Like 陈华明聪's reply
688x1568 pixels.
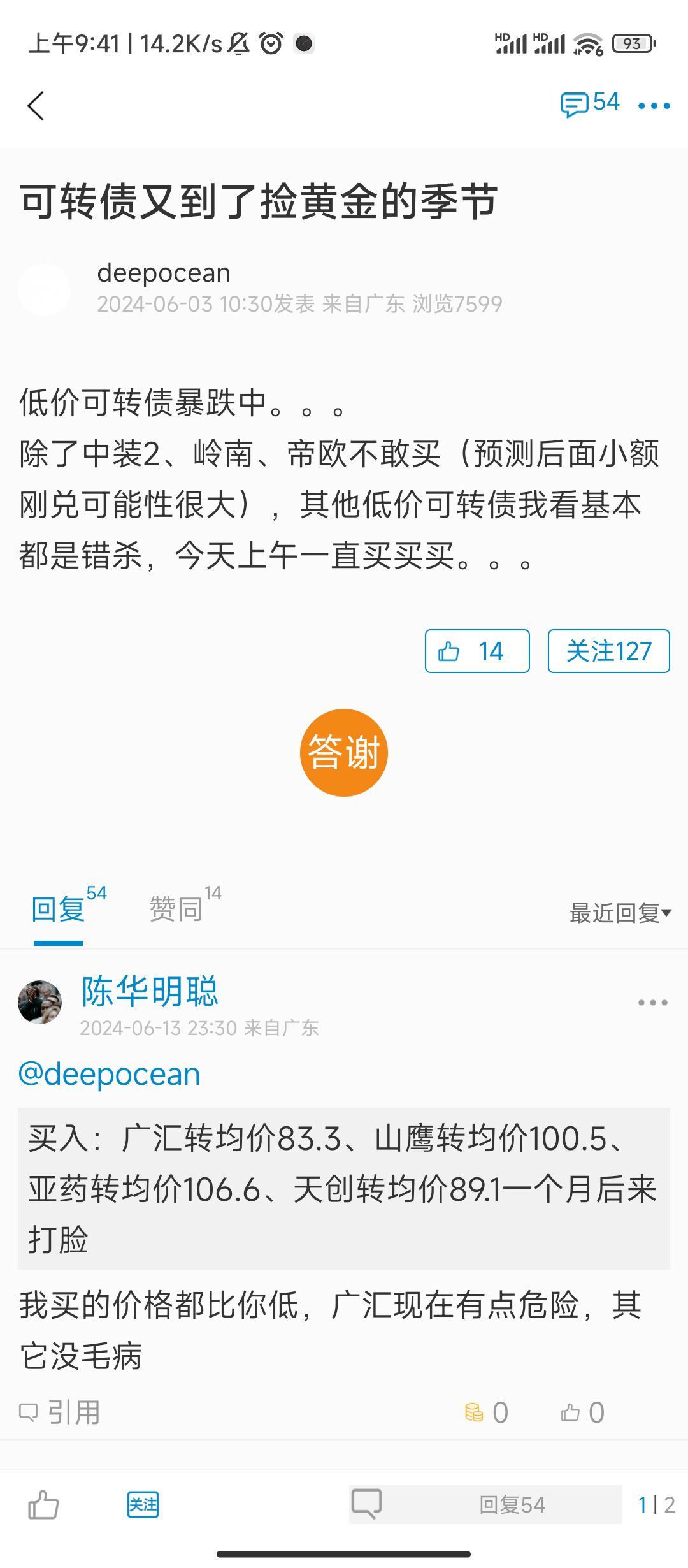pyautogui.click(x=582, y=1412)
